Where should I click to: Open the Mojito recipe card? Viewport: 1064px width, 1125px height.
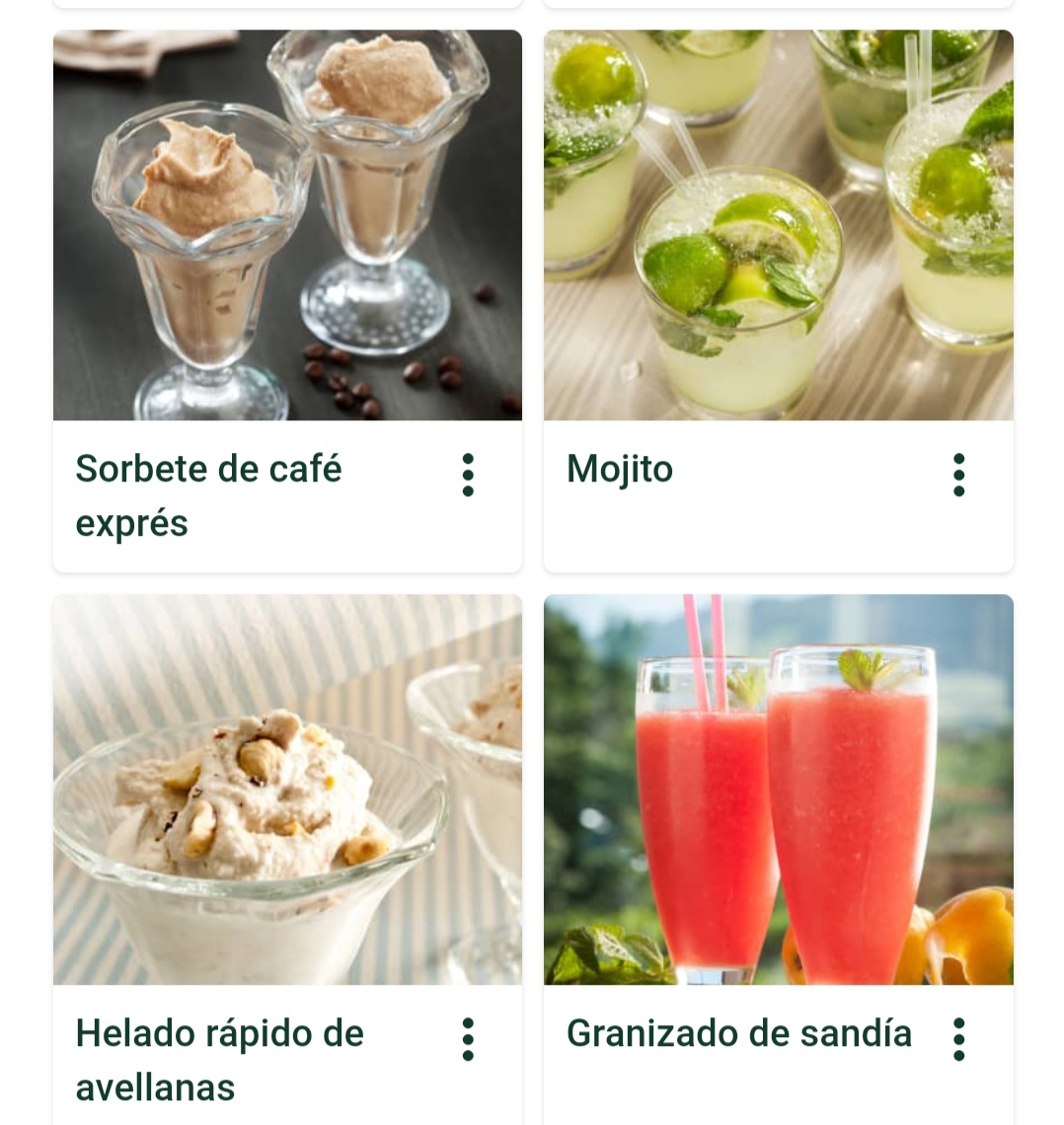pos(778,227)
